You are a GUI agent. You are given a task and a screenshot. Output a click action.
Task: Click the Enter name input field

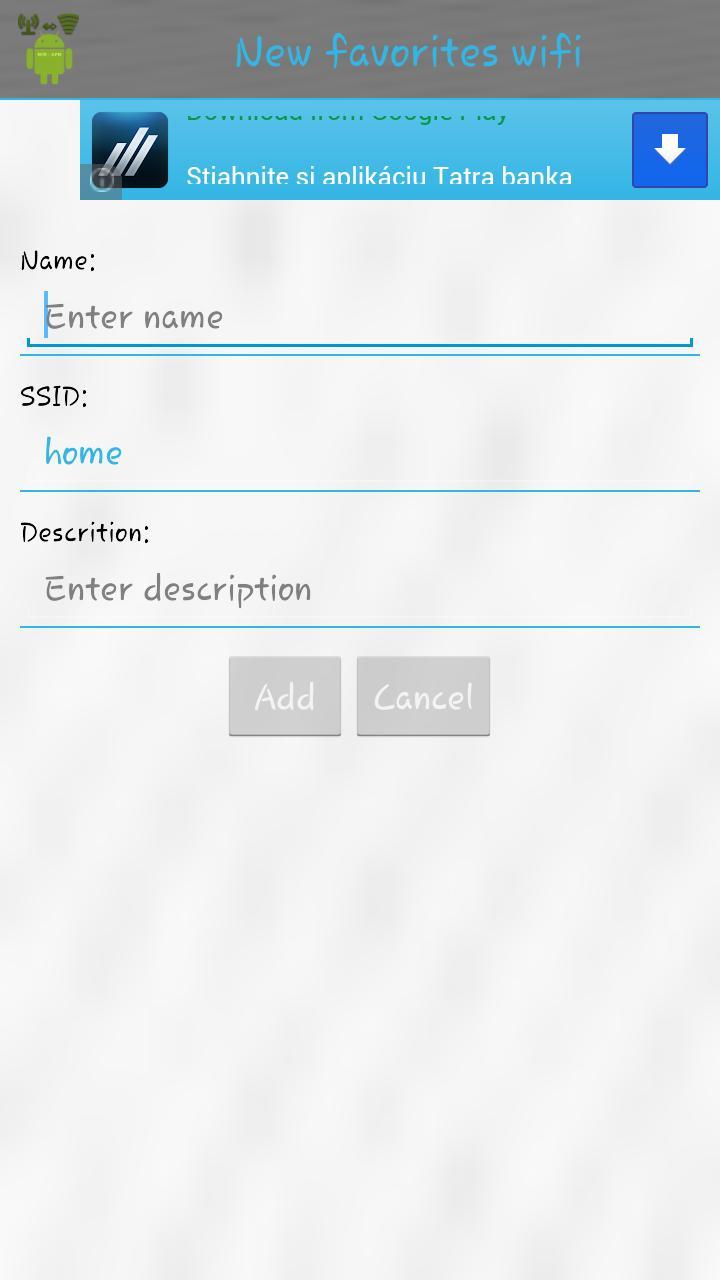[360, 316]
